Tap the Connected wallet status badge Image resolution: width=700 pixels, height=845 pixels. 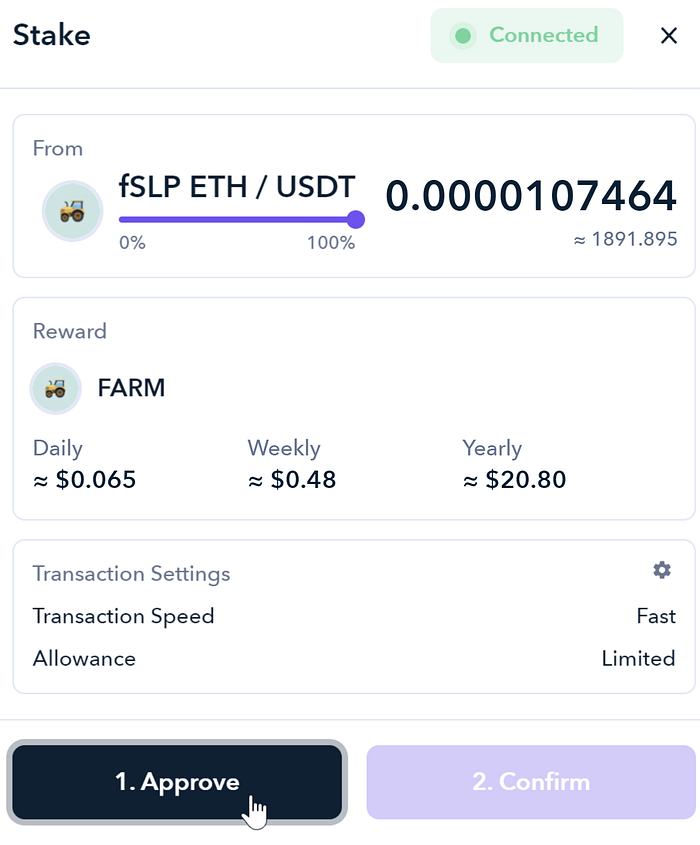527,36
